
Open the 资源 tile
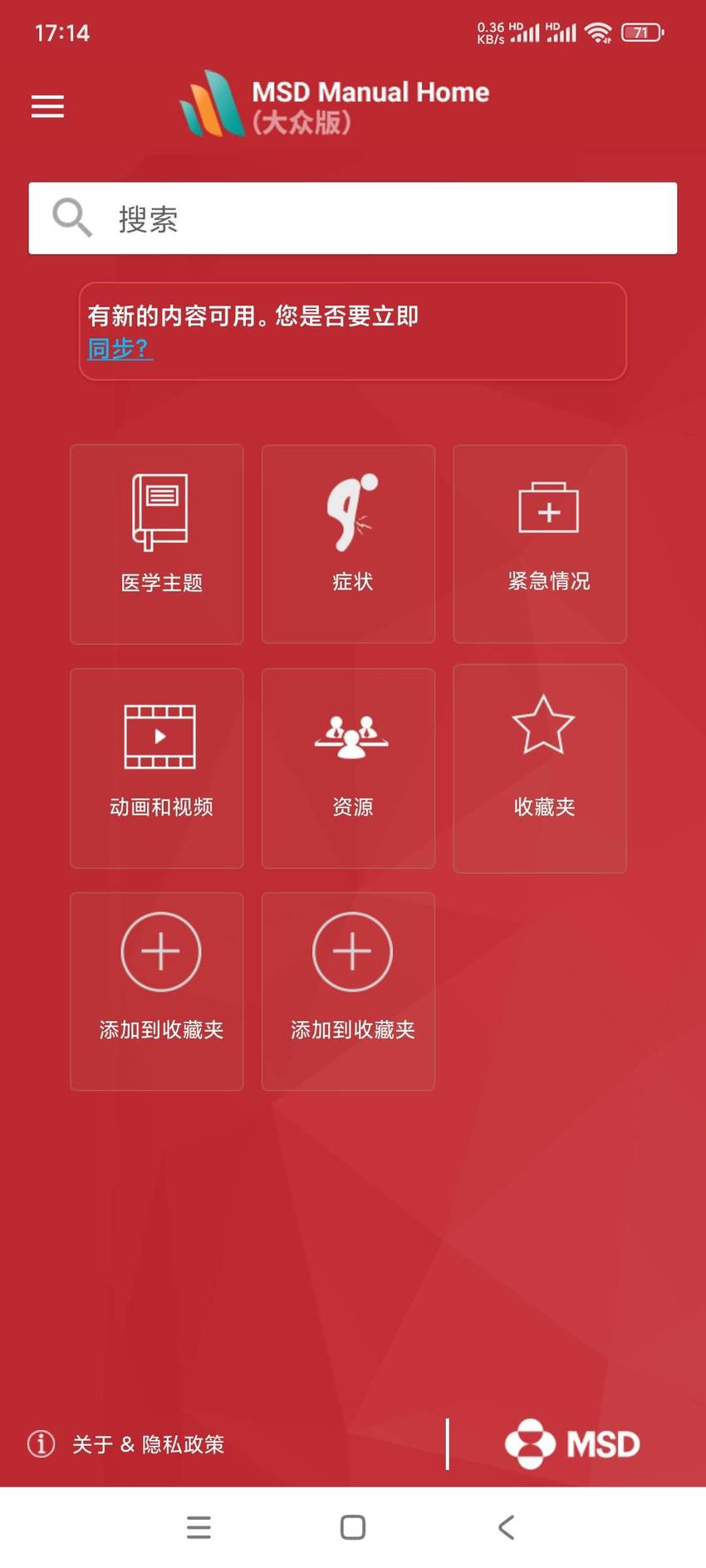pos(348,768)
